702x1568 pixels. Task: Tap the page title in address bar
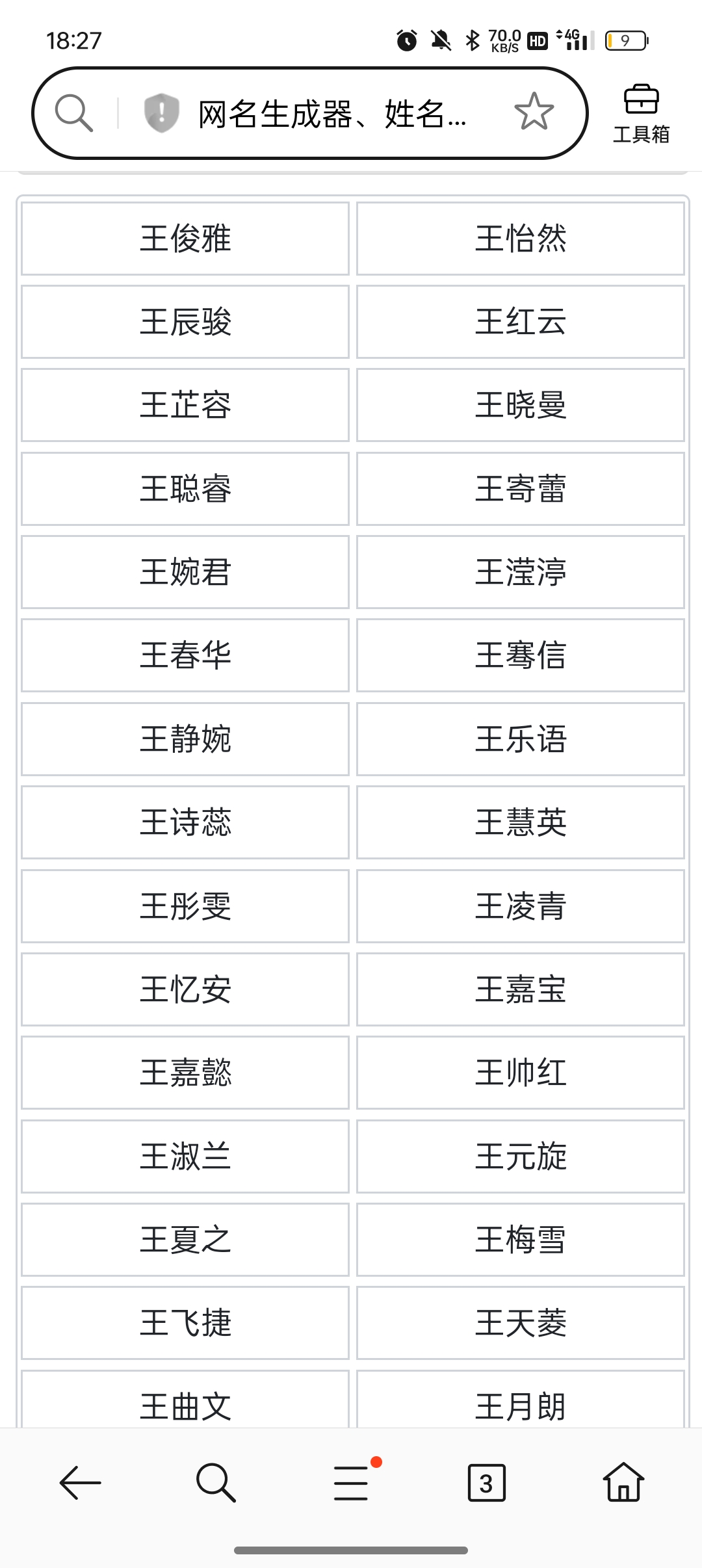pyautogui.click(x=332, y=114)
